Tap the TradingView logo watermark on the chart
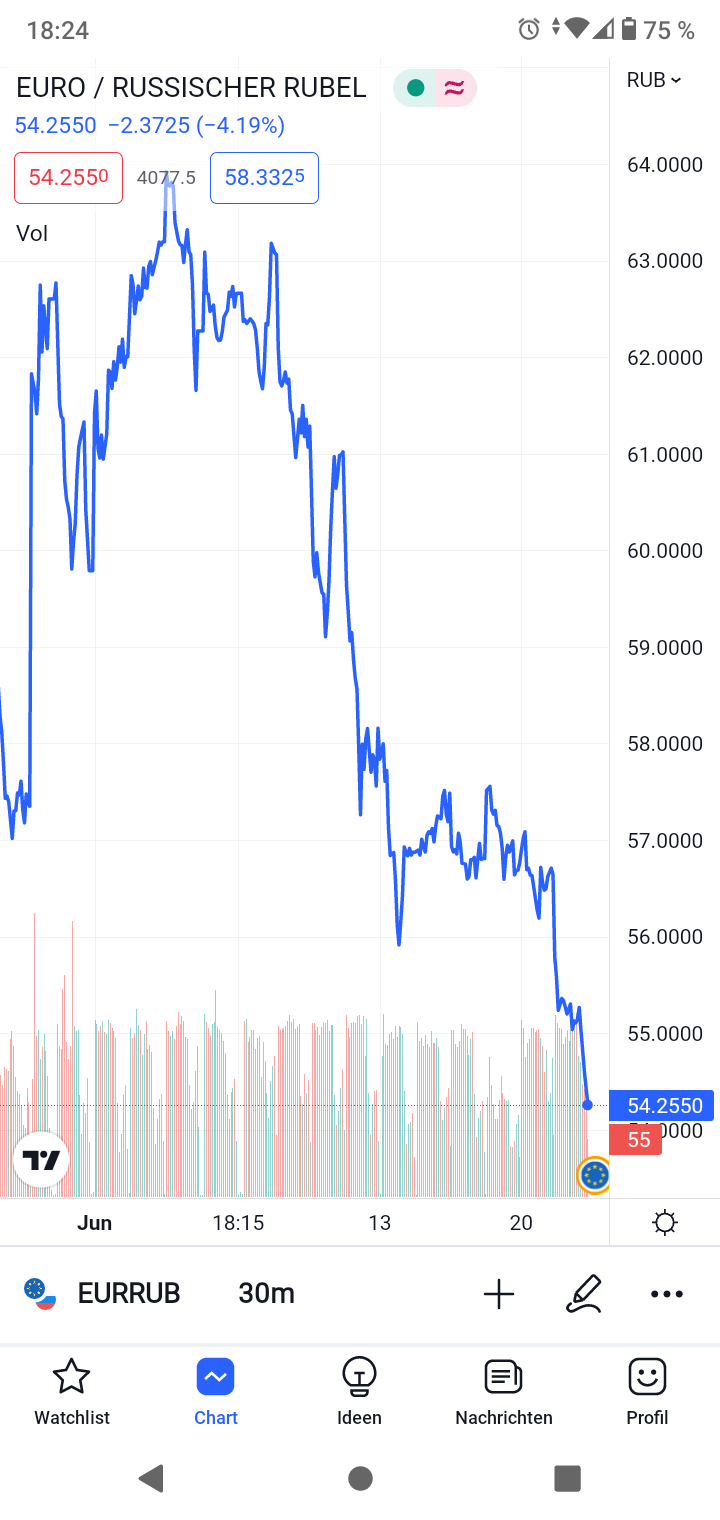This screenshot has width=720, height=1520. (x=41, y=1158)
